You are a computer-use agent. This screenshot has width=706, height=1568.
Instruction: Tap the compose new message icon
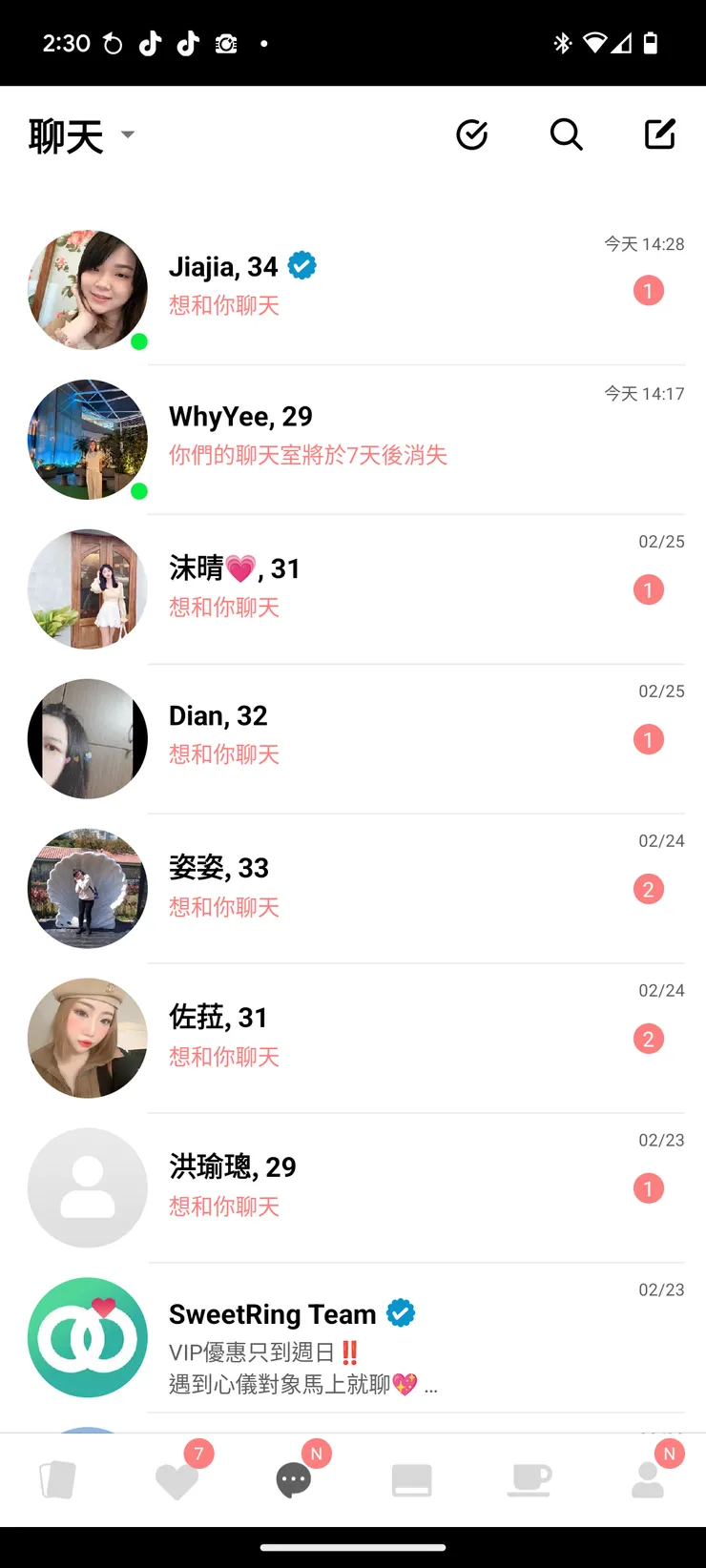(x=660, y=134)
